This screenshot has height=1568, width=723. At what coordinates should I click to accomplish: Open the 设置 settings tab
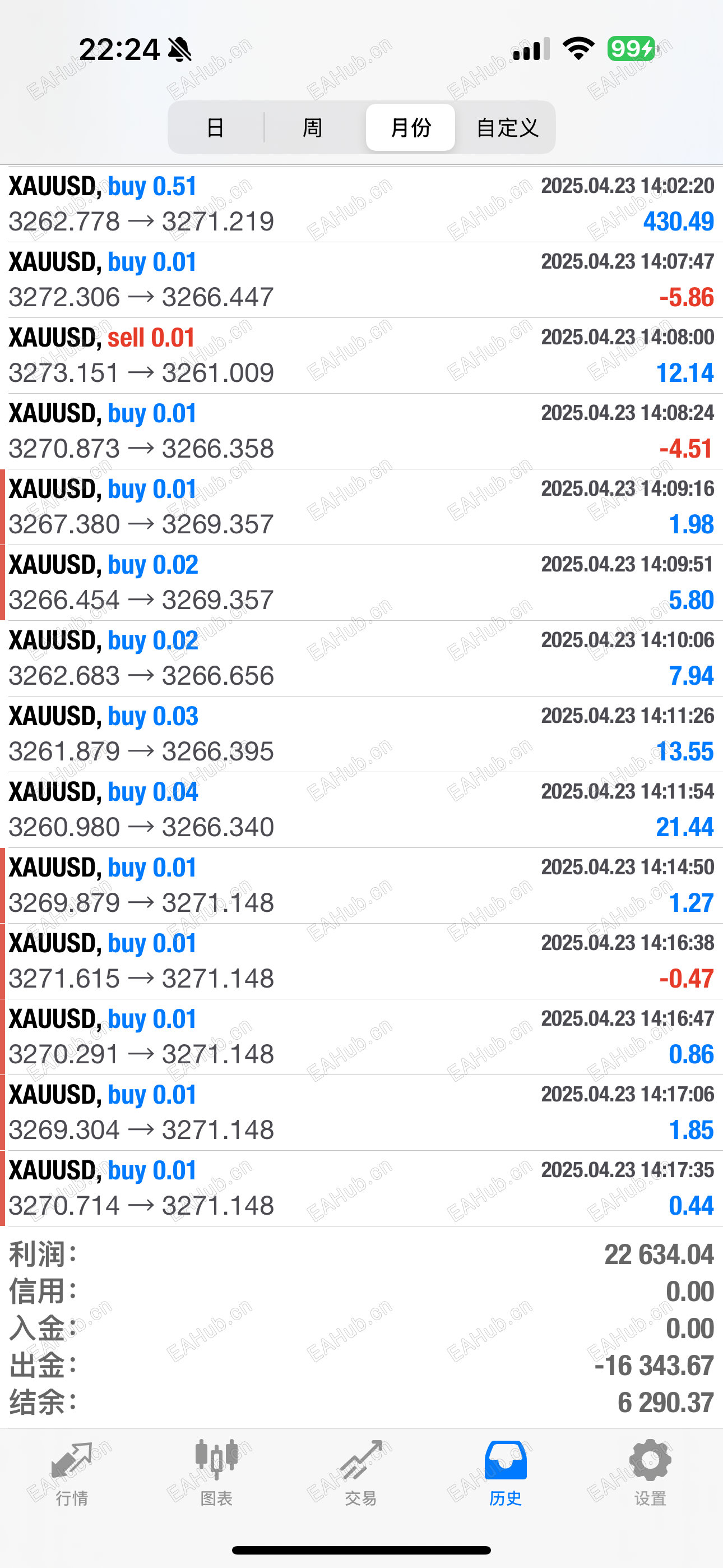(650, 1474)
